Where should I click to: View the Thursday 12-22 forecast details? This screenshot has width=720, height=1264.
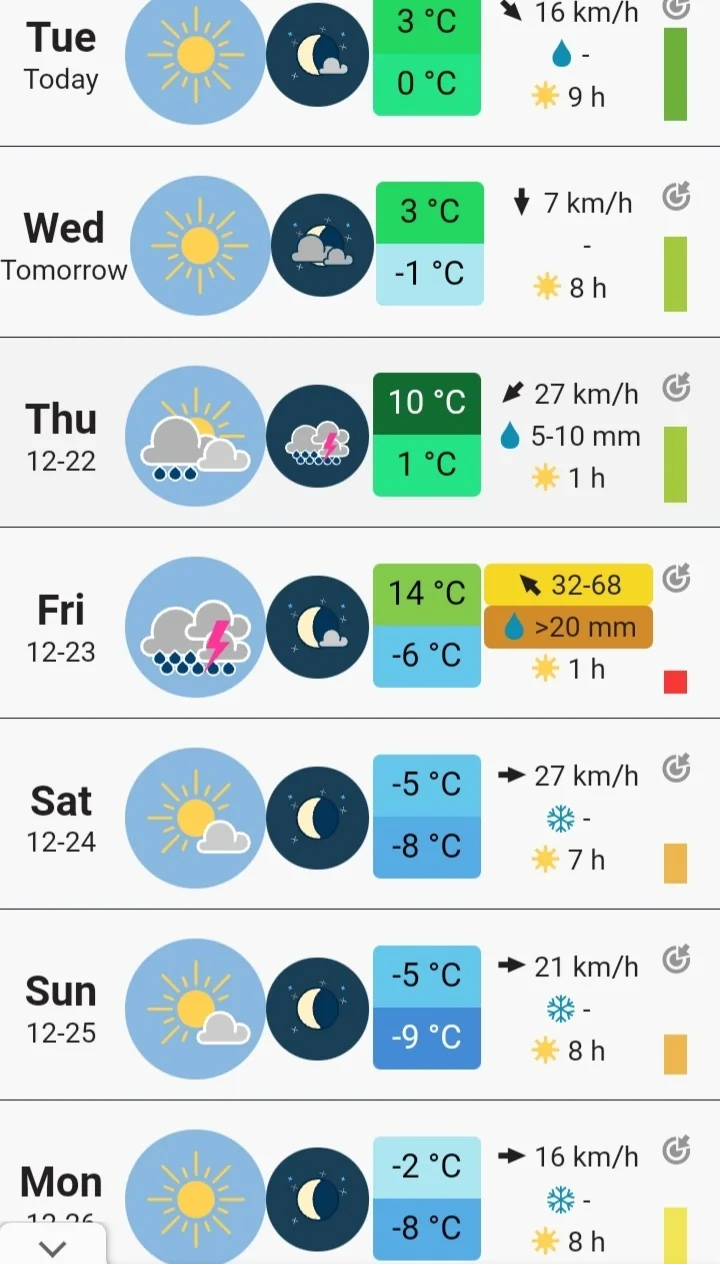62,435
